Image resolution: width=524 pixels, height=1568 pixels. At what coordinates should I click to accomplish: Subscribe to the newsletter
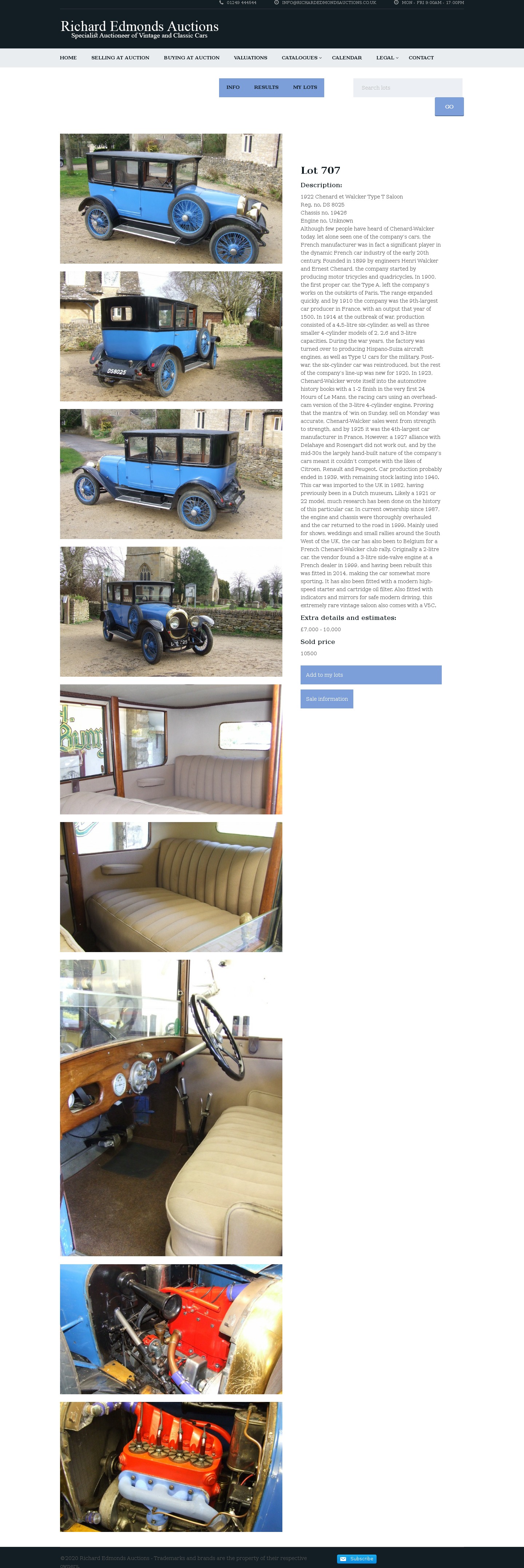357,1559
